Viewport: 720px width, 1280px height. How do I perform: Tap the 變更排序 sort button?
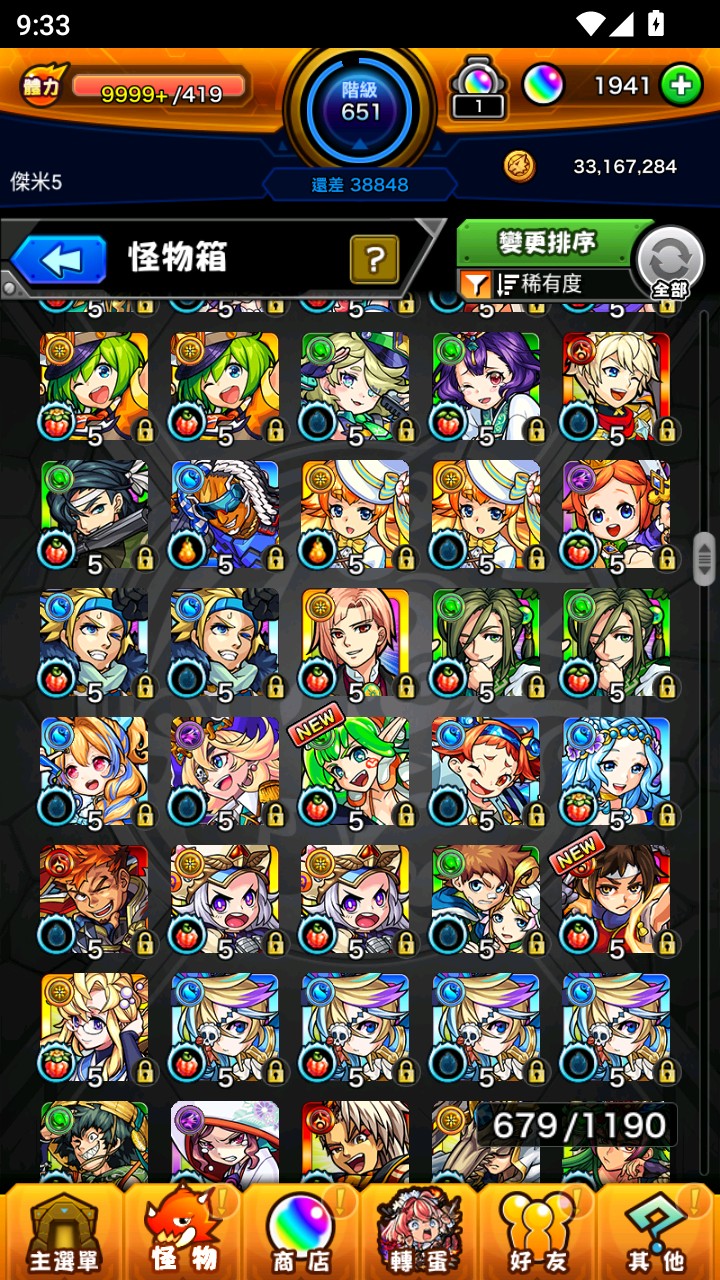(547, 243)
